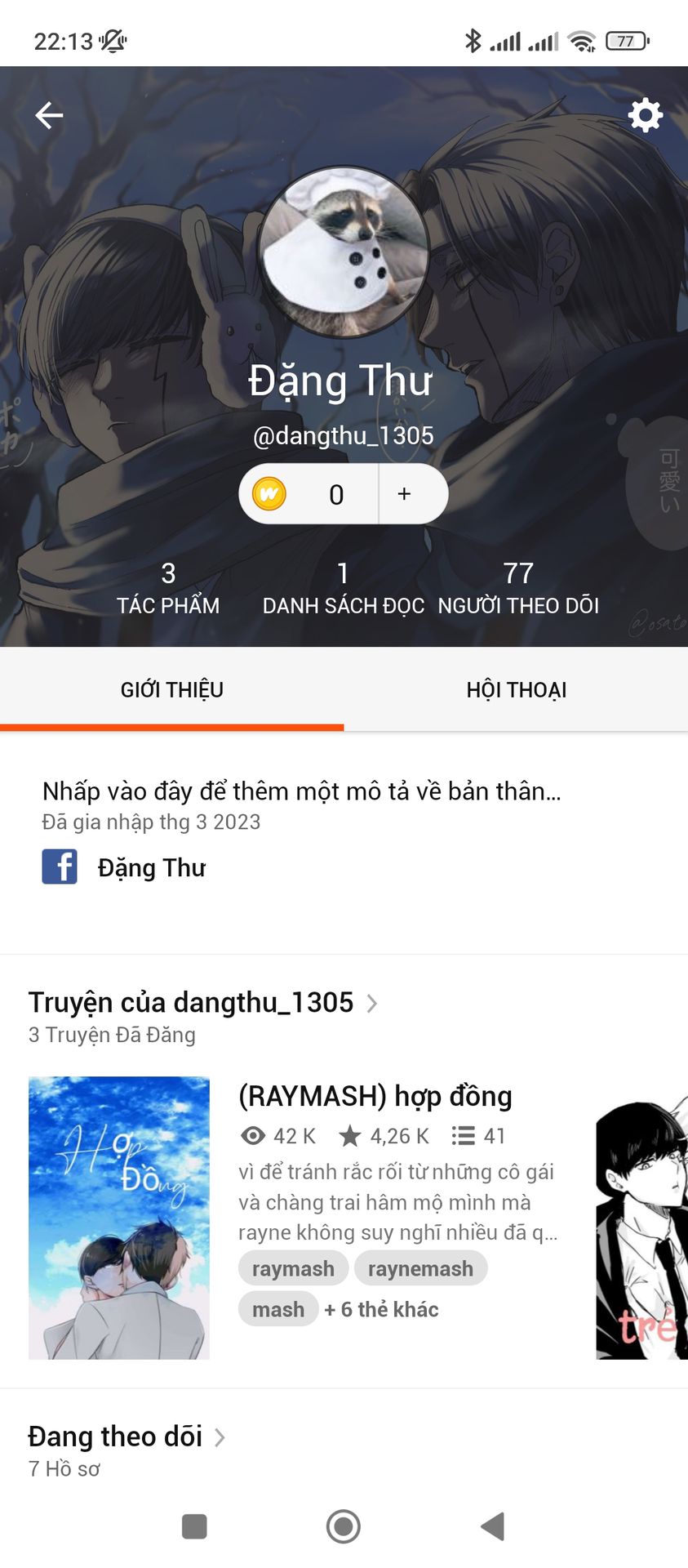688x1568 pixels.
Task: Open the black-and-white story cover
Action: tap(641, 1217)
